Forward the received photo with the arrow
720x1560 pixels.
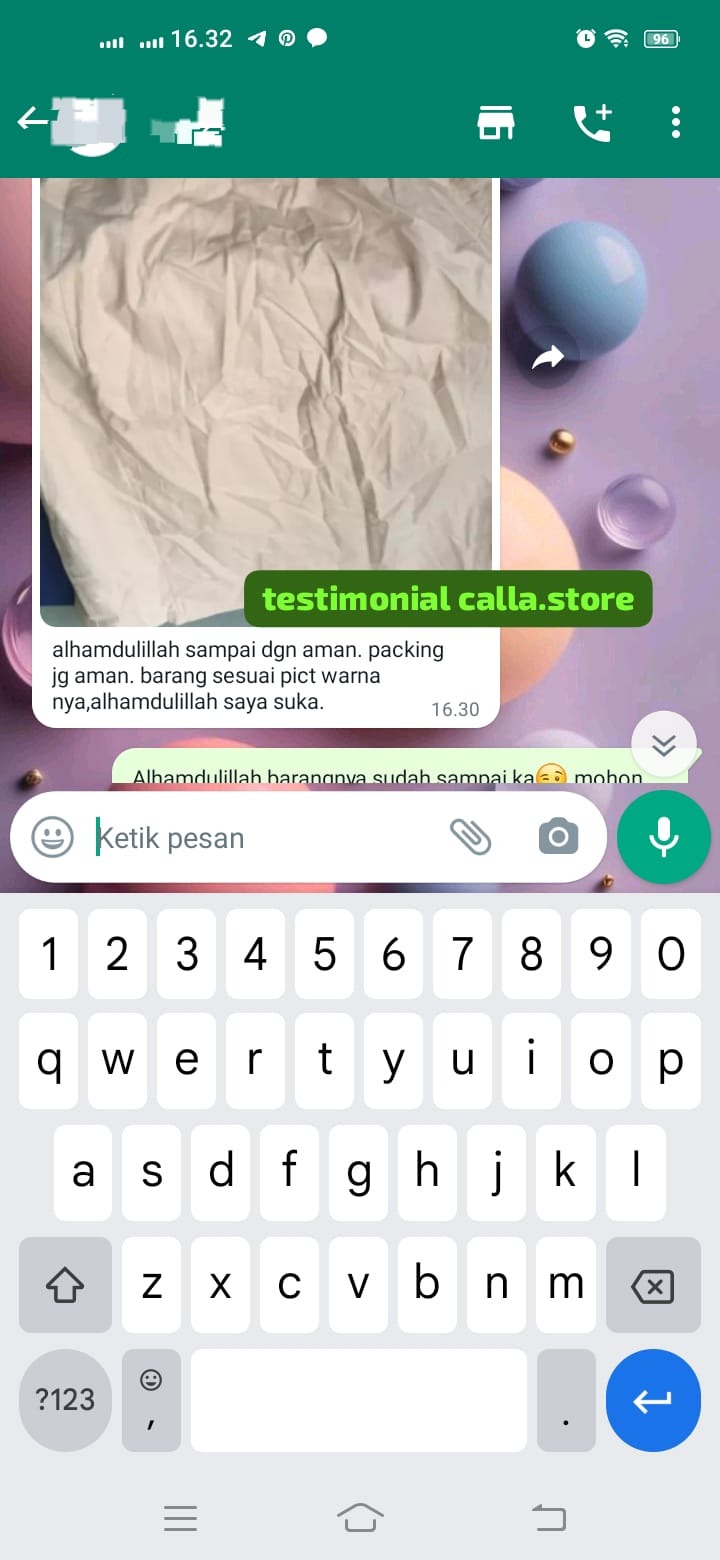(x=548, y=357)
